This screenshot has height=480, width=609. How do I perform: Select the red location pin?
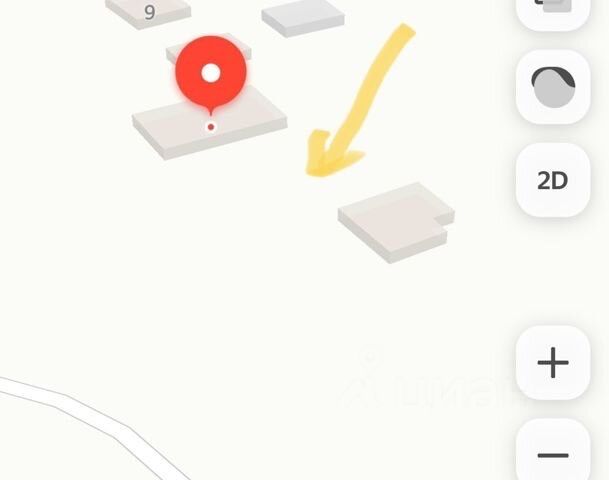211,72
